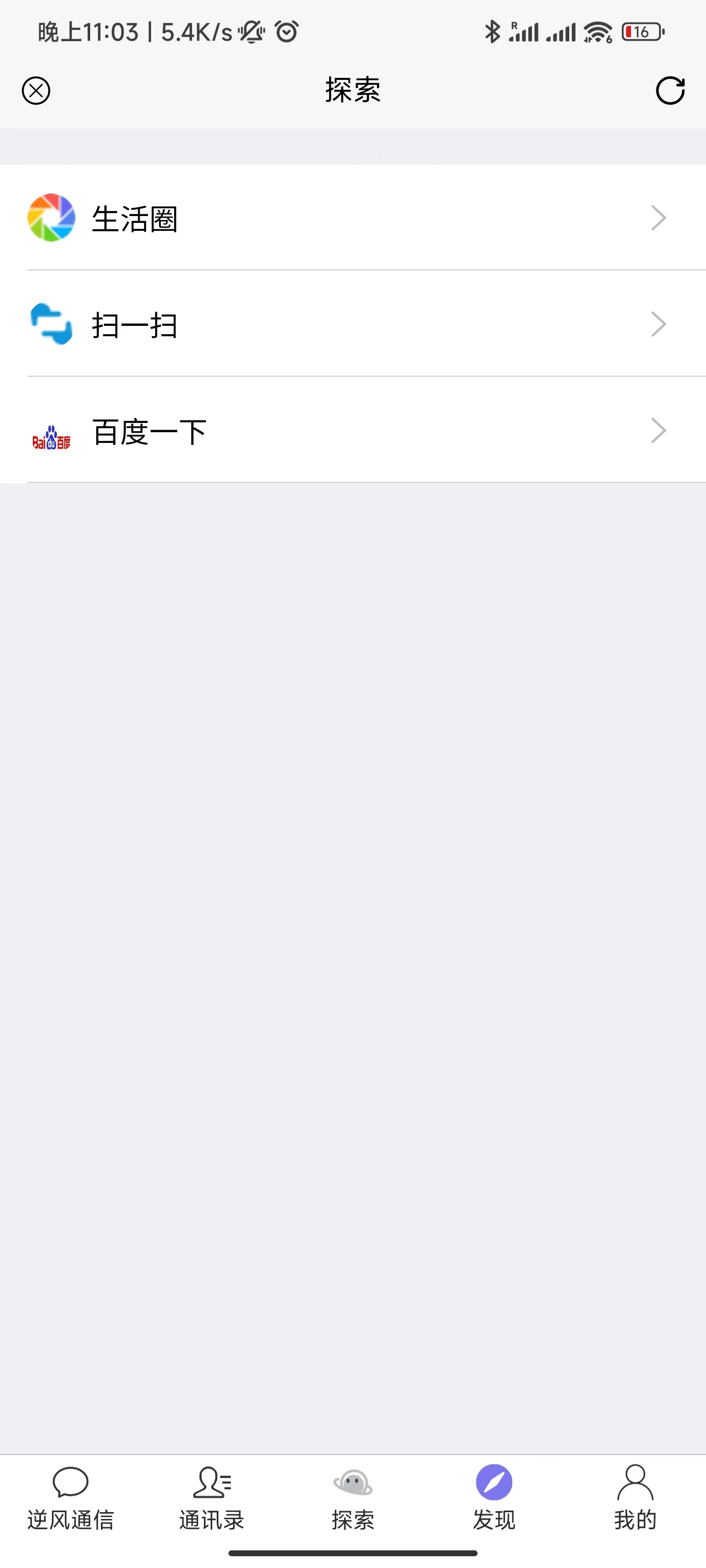Refresh the page with the reload icon
This screenshot has width=706, height=1568.
point(670,90)
